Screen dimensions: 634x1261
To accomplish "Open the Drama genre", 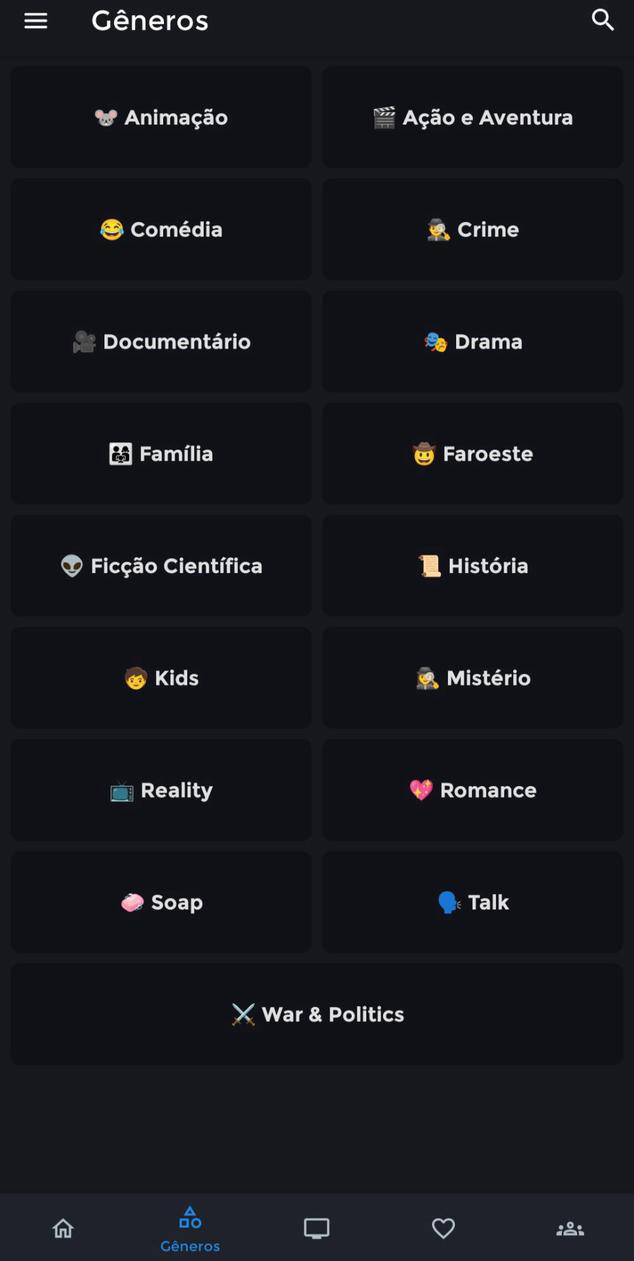I will coord(472,342).
